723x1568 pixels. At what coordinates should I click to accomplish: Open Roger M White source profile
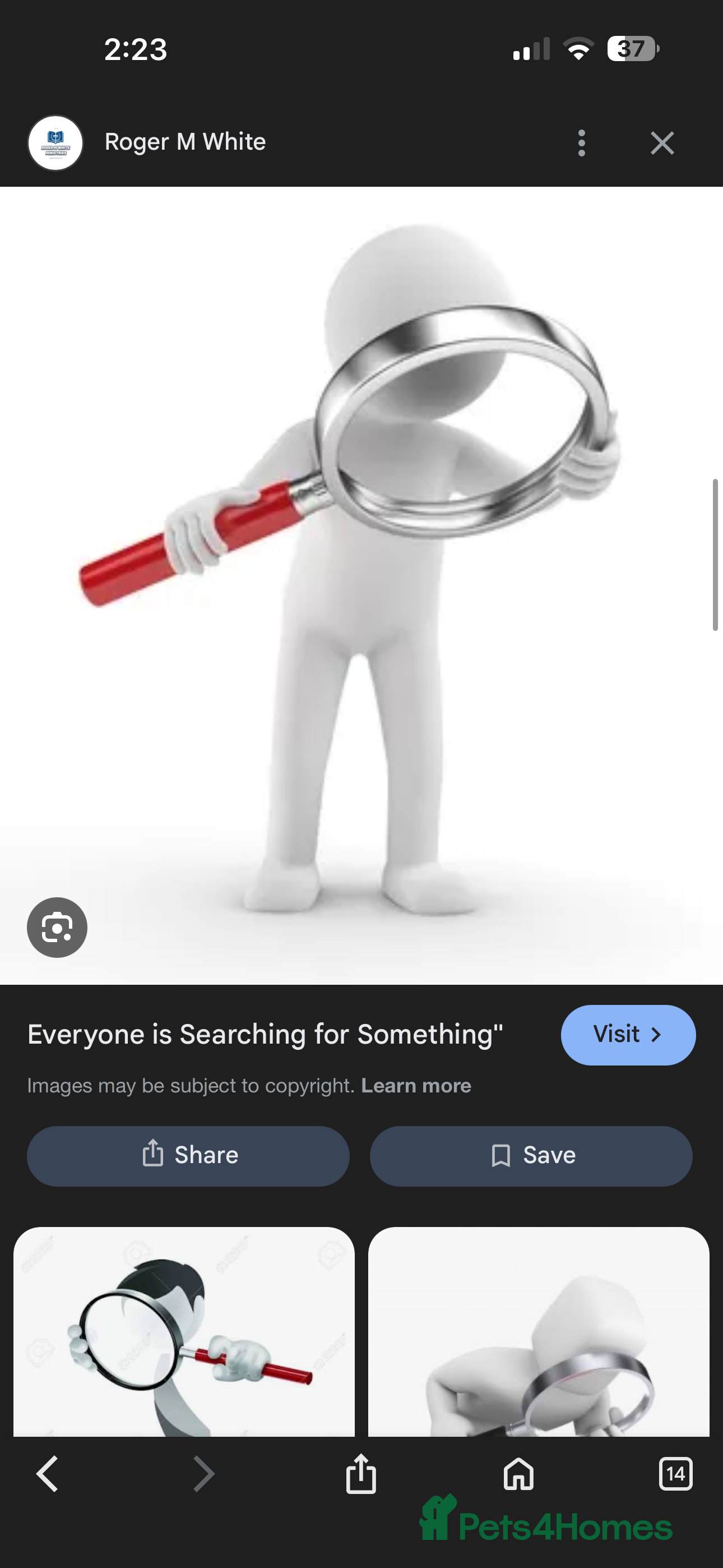click(x=185, y=142)
